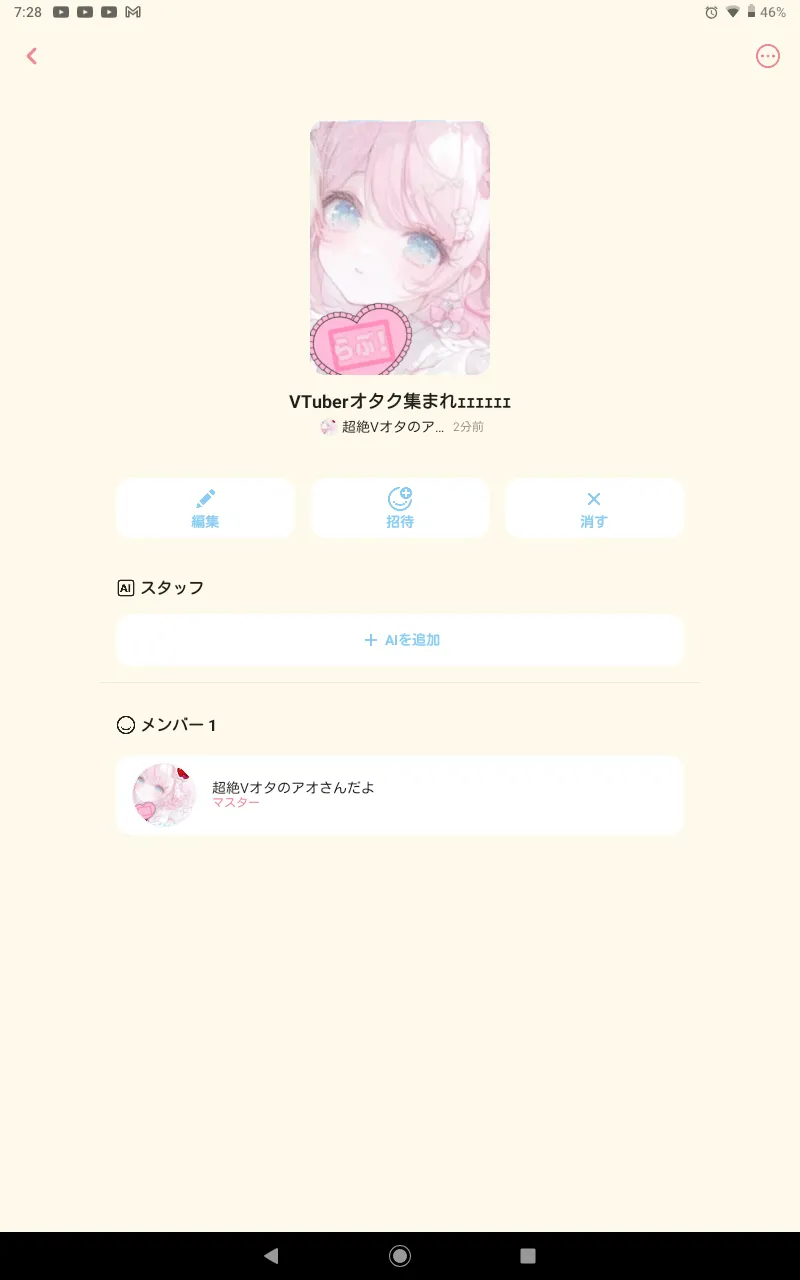Image resolution: width=800 pixels, height=1280 pixels.
Task: Go back using the pink arrow
Action: pyautogui.click(x=32, y=56)
